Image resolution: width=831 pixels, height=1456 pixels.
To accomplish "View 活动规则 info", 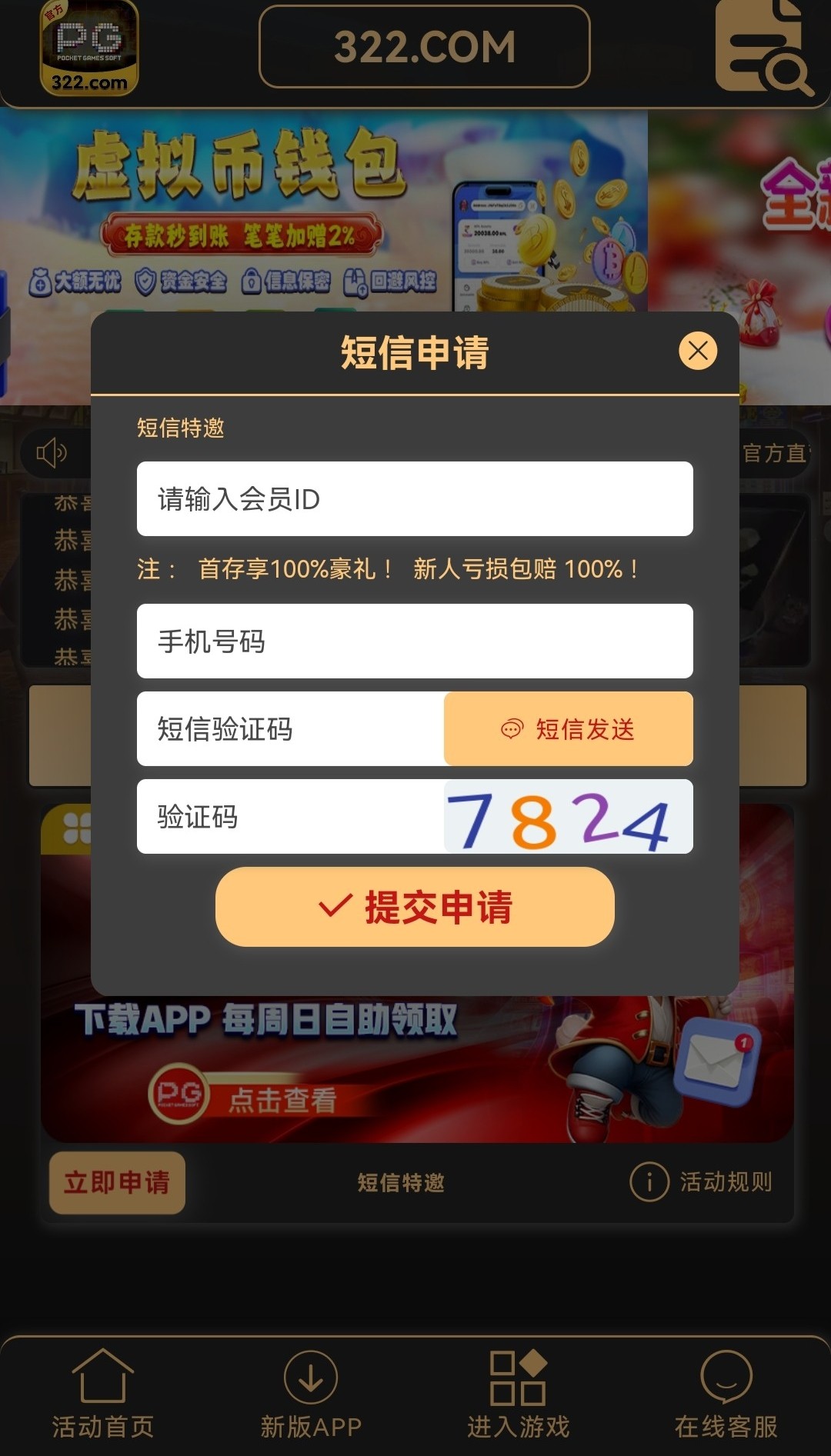I will point(701,1181).
